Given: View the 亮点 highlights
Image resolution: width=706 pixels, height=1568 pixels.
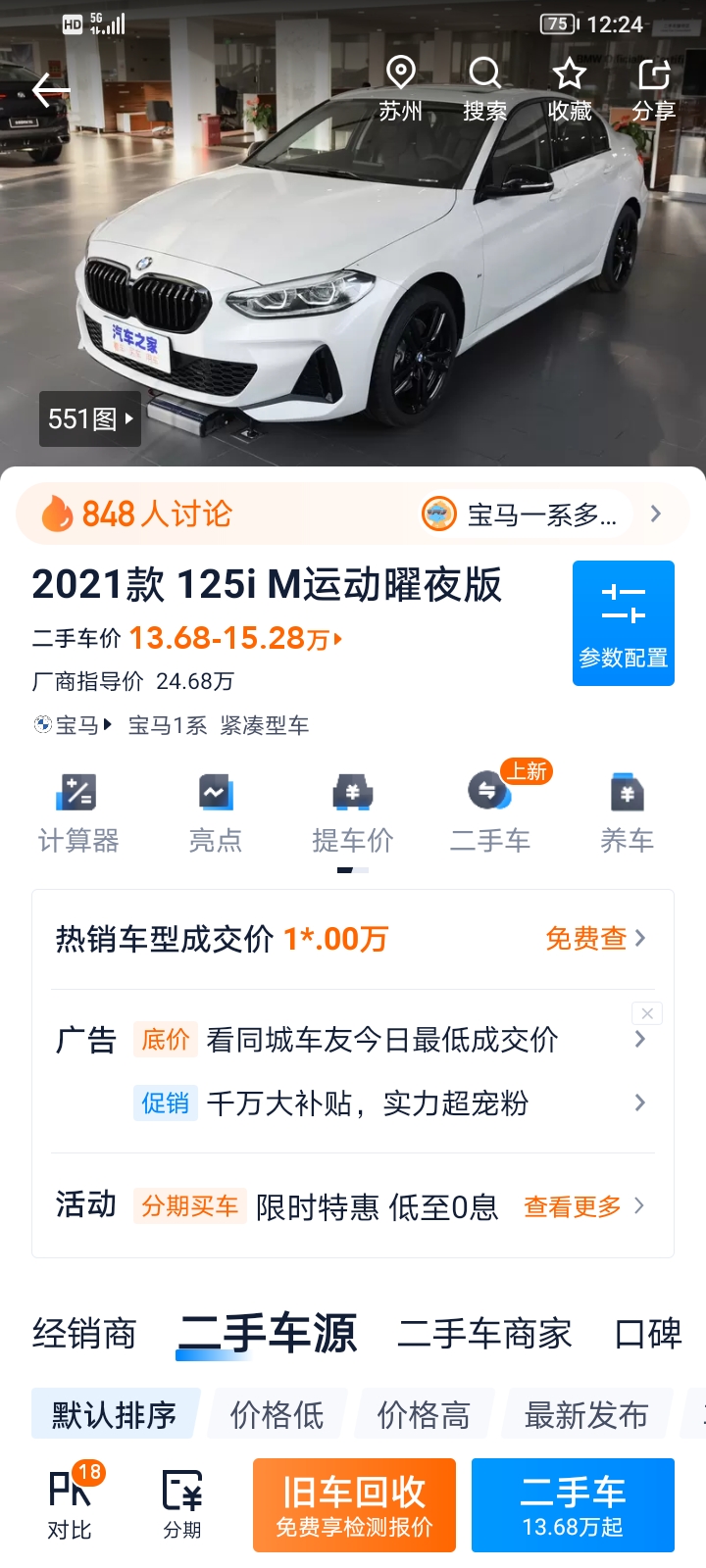Looking at the screenshot, I should [216, 814].
